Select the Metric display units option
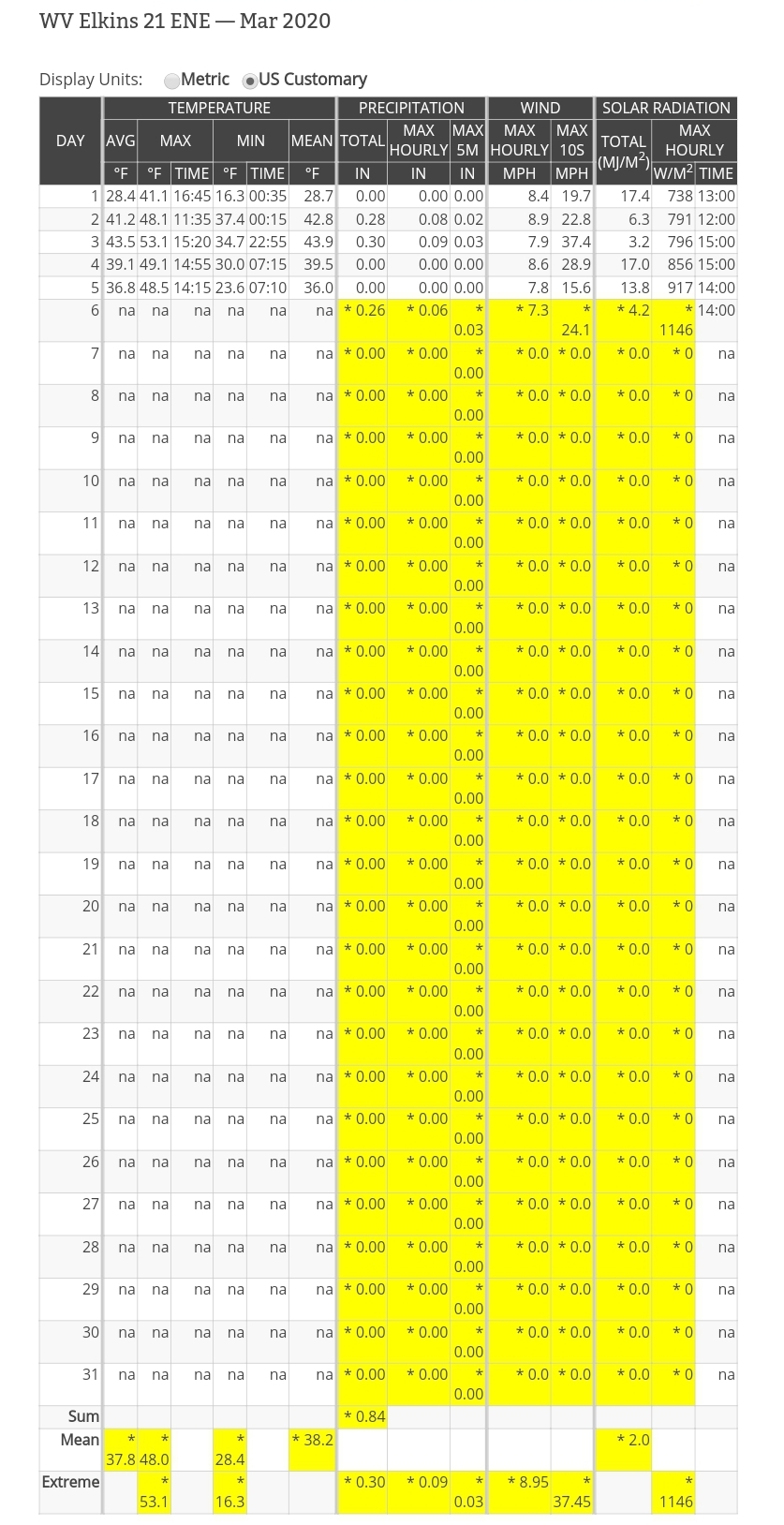 pyautogui.click(x=172, y=81)
